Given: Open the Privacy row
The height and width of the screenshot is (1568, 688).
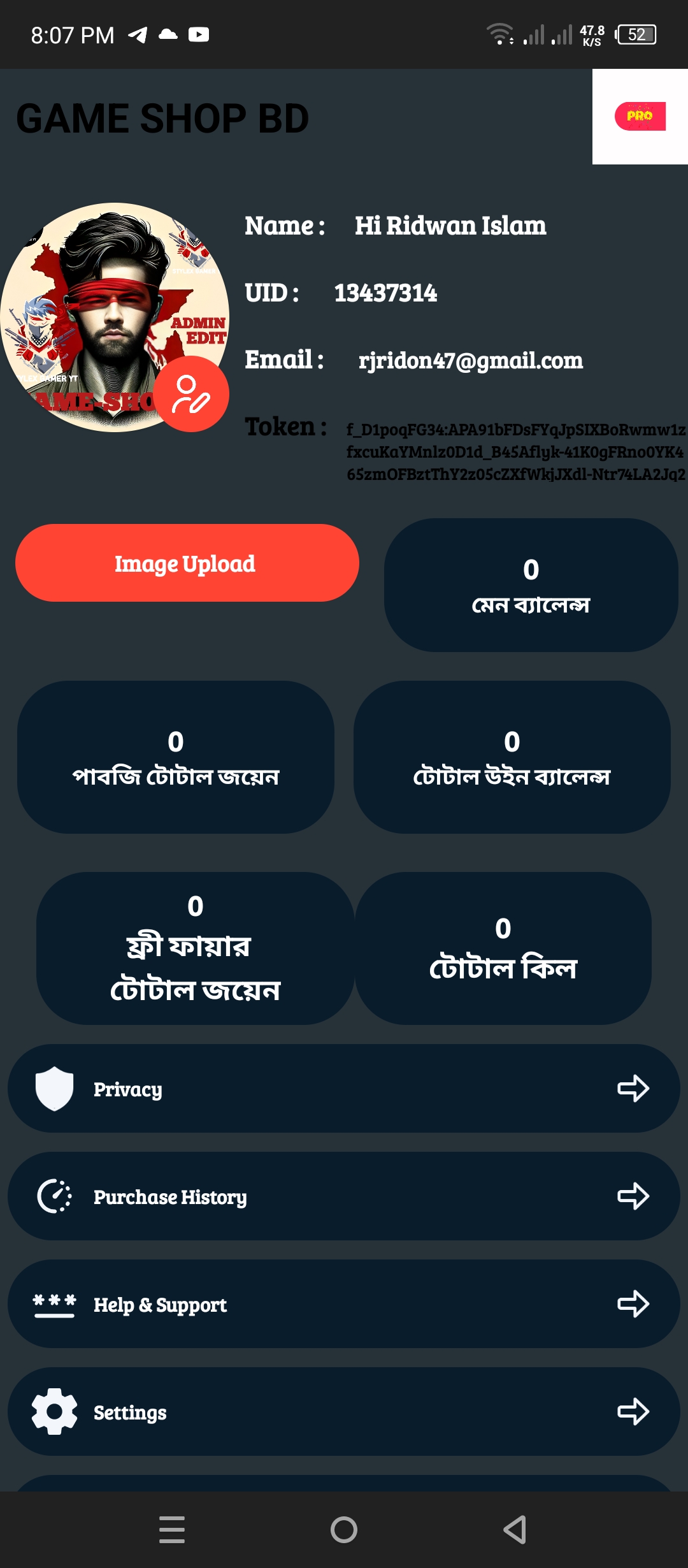Looking at the screenshot, I should 344,1088.
